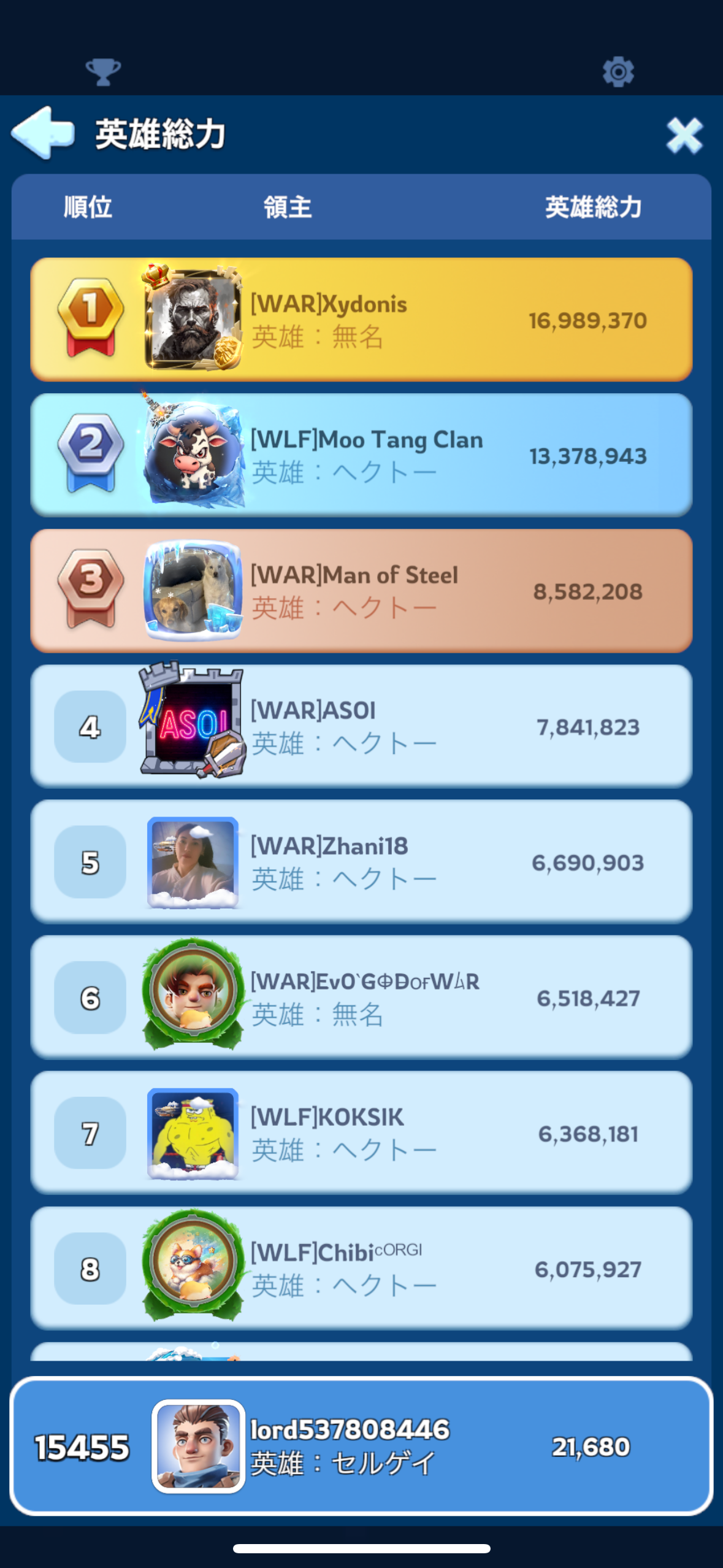The image size is (723, 1568).
Task: Go back using the arrow beside 英雄総力
Action: pos(43,133)
